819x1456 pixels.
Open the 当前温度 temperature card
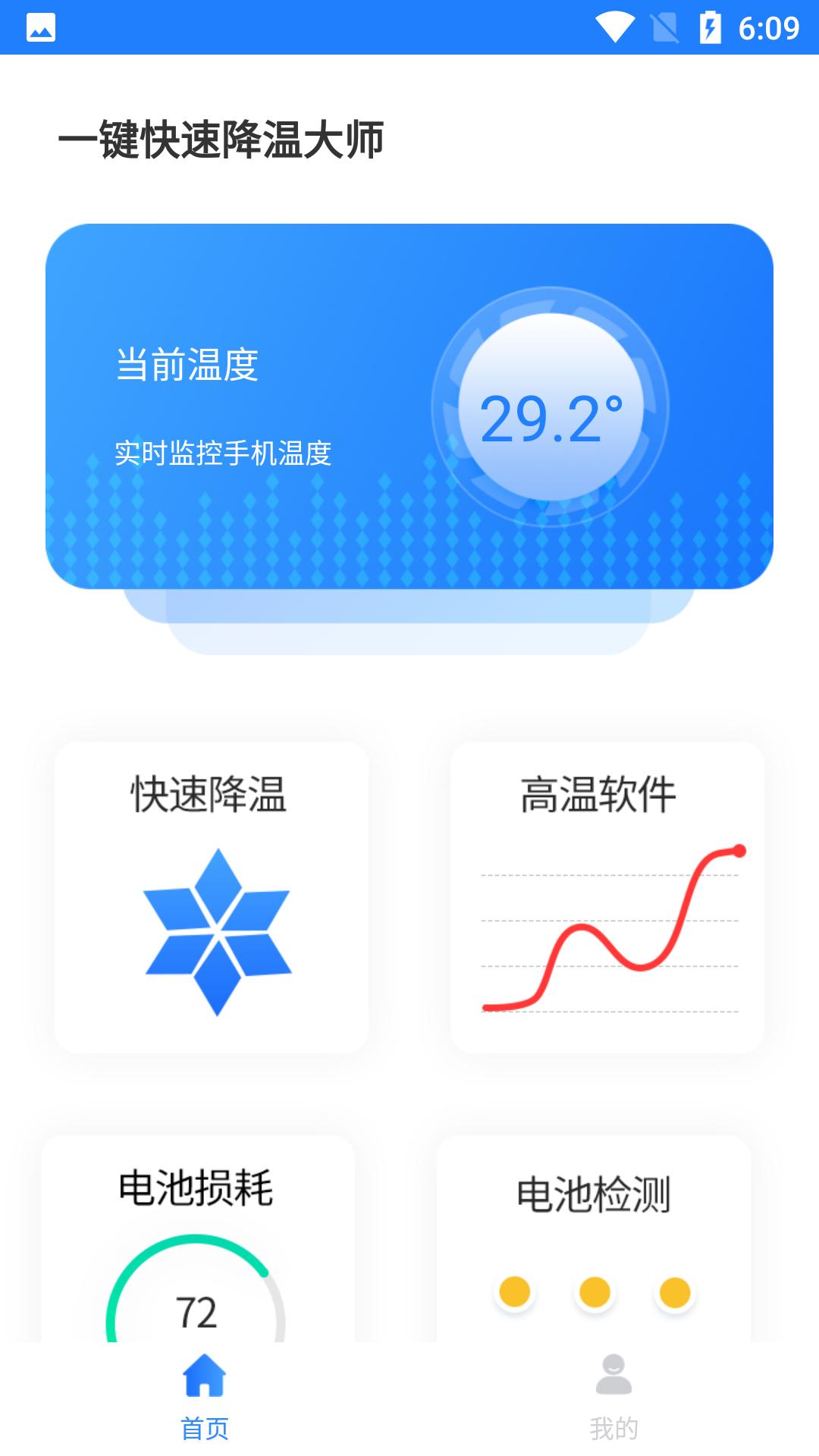pos(409,406)
